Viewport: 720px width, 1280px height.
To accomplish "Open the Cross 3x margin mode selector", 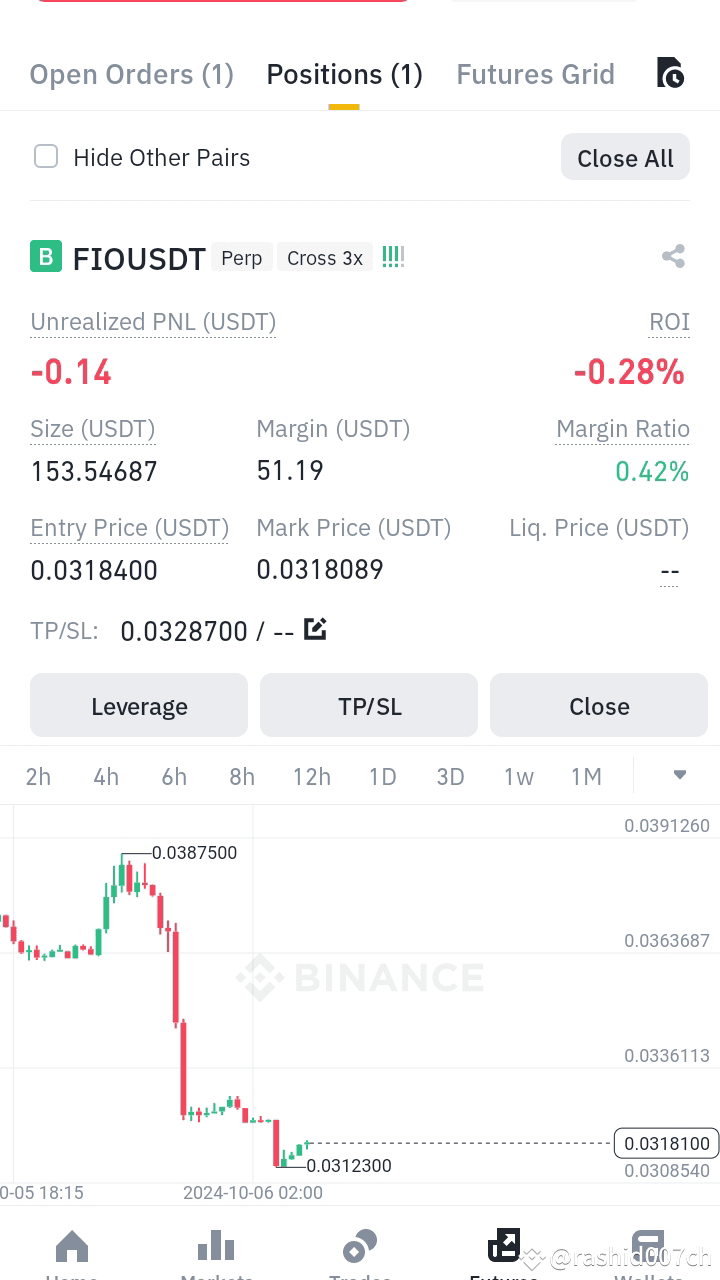I will (324, 257).
